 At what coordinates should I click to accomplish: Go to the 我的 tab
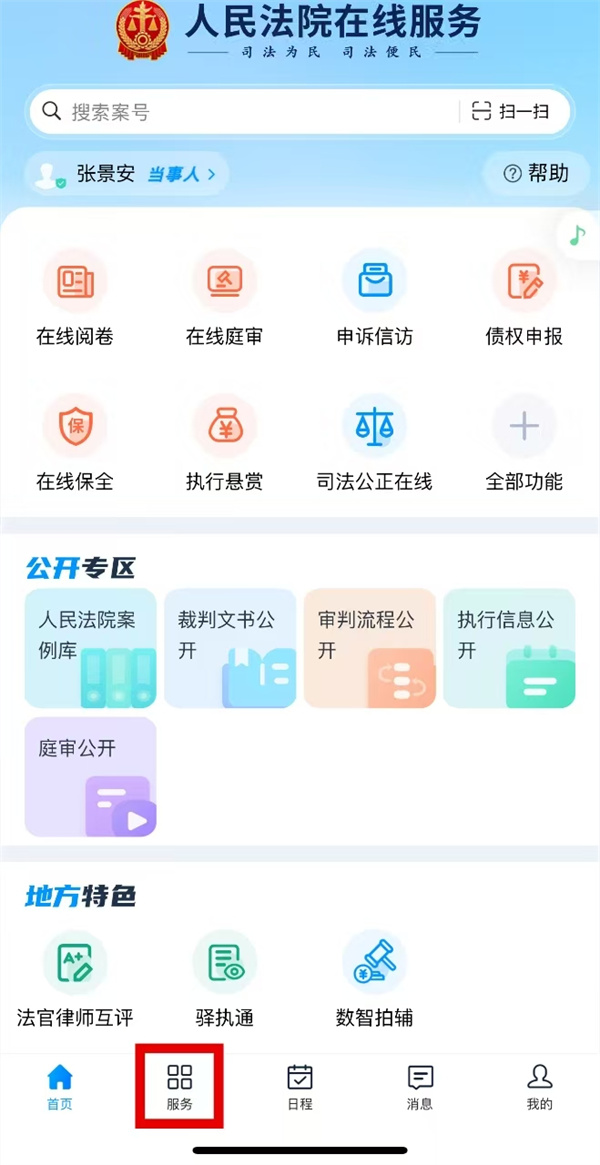point(540,1087)
